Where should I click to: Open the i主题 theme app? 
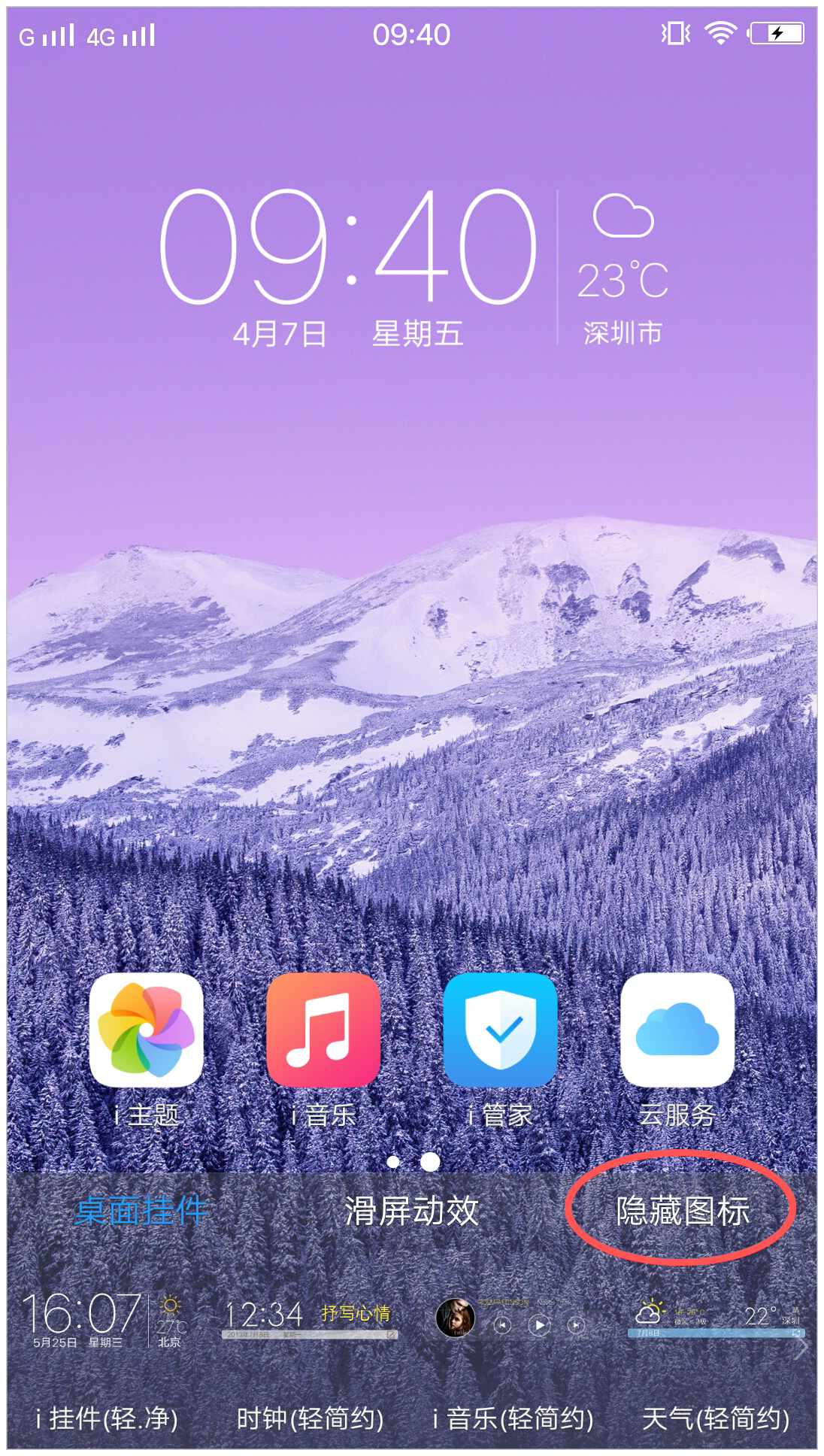point(146,1030)
